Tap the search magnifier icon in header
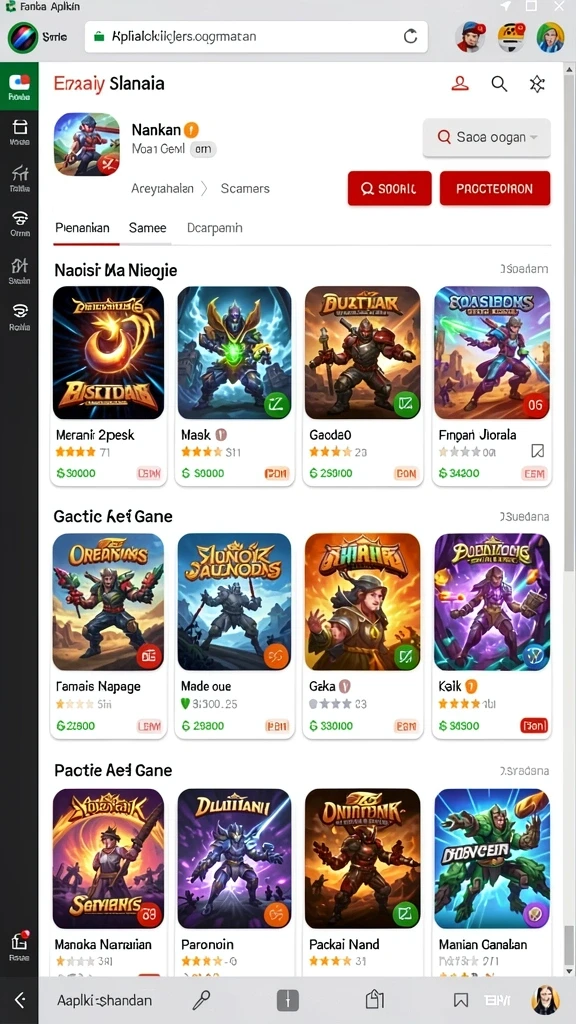The height and width of the screenshot is (1024, 576). (500, 84)
